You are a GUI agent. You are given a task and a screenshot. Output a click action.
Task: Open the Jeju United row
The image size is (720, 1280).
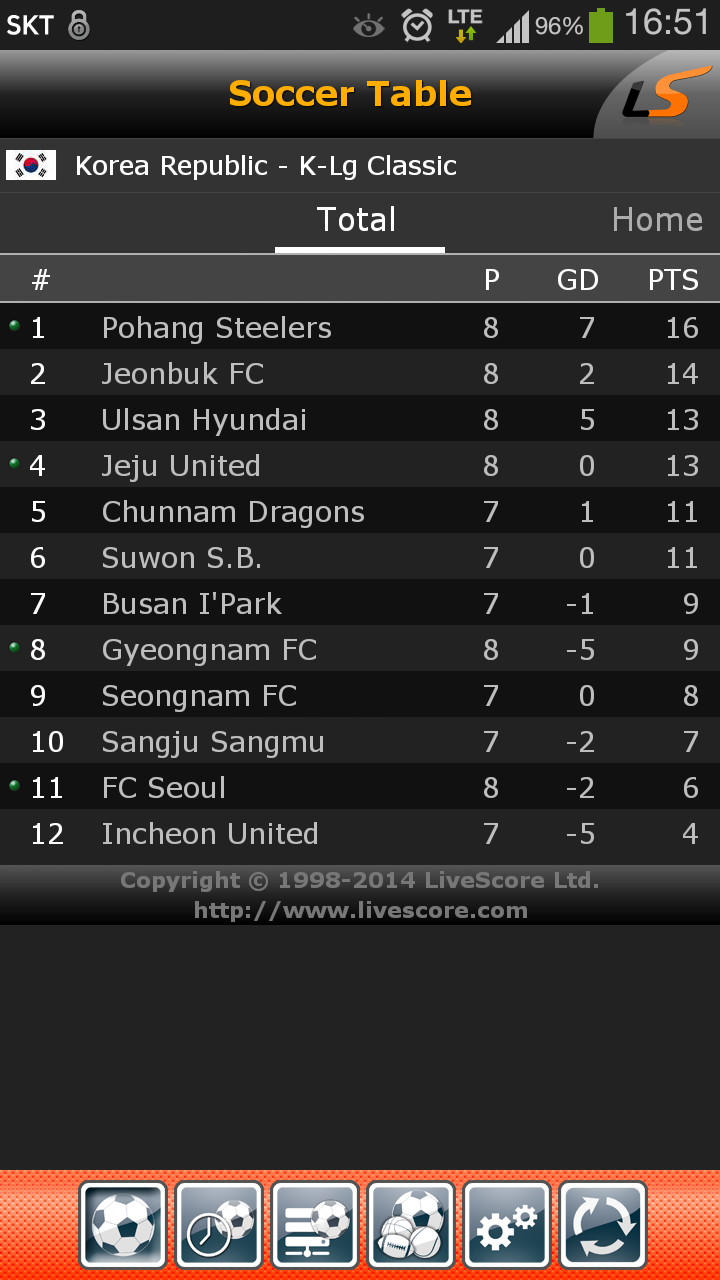point(360,465)
